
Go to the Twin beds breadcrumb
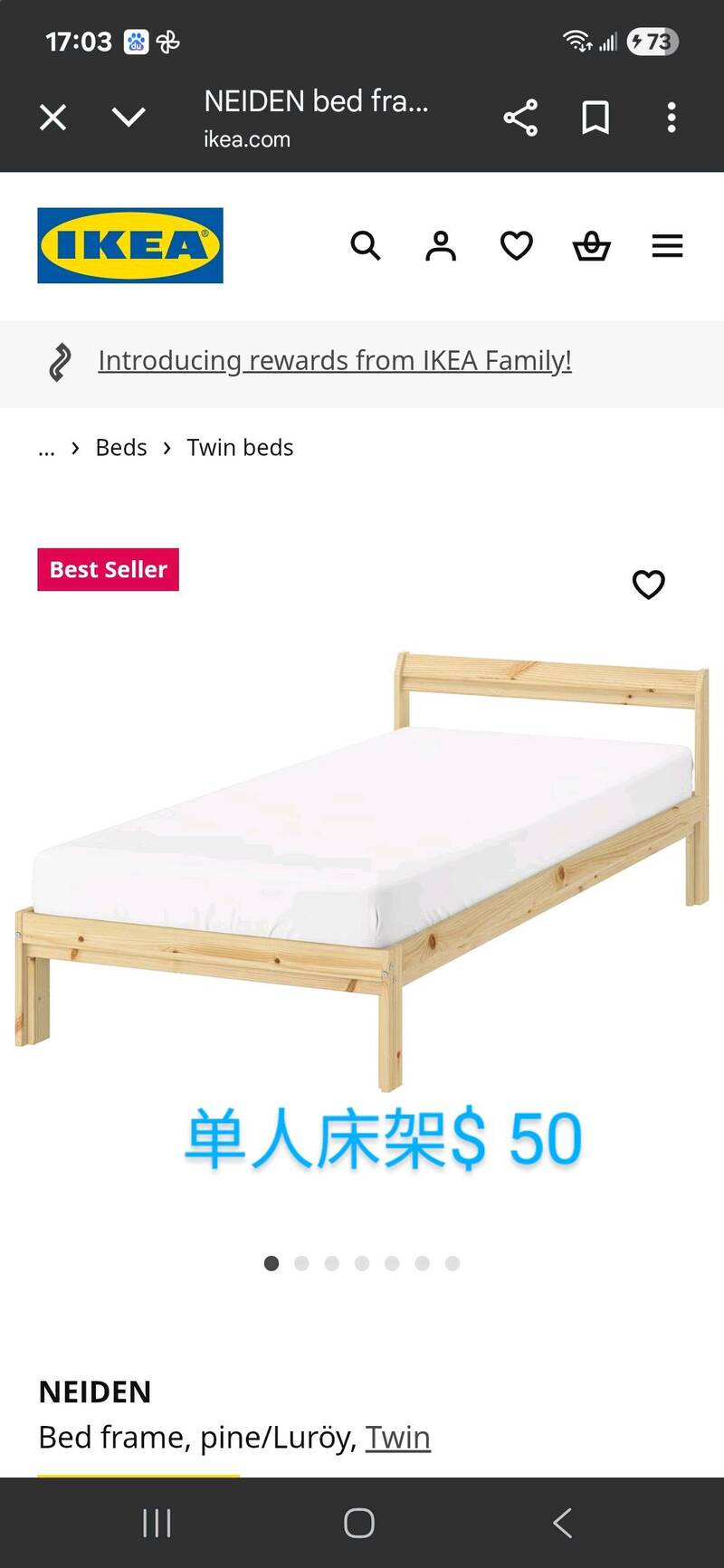pos(240,448)
